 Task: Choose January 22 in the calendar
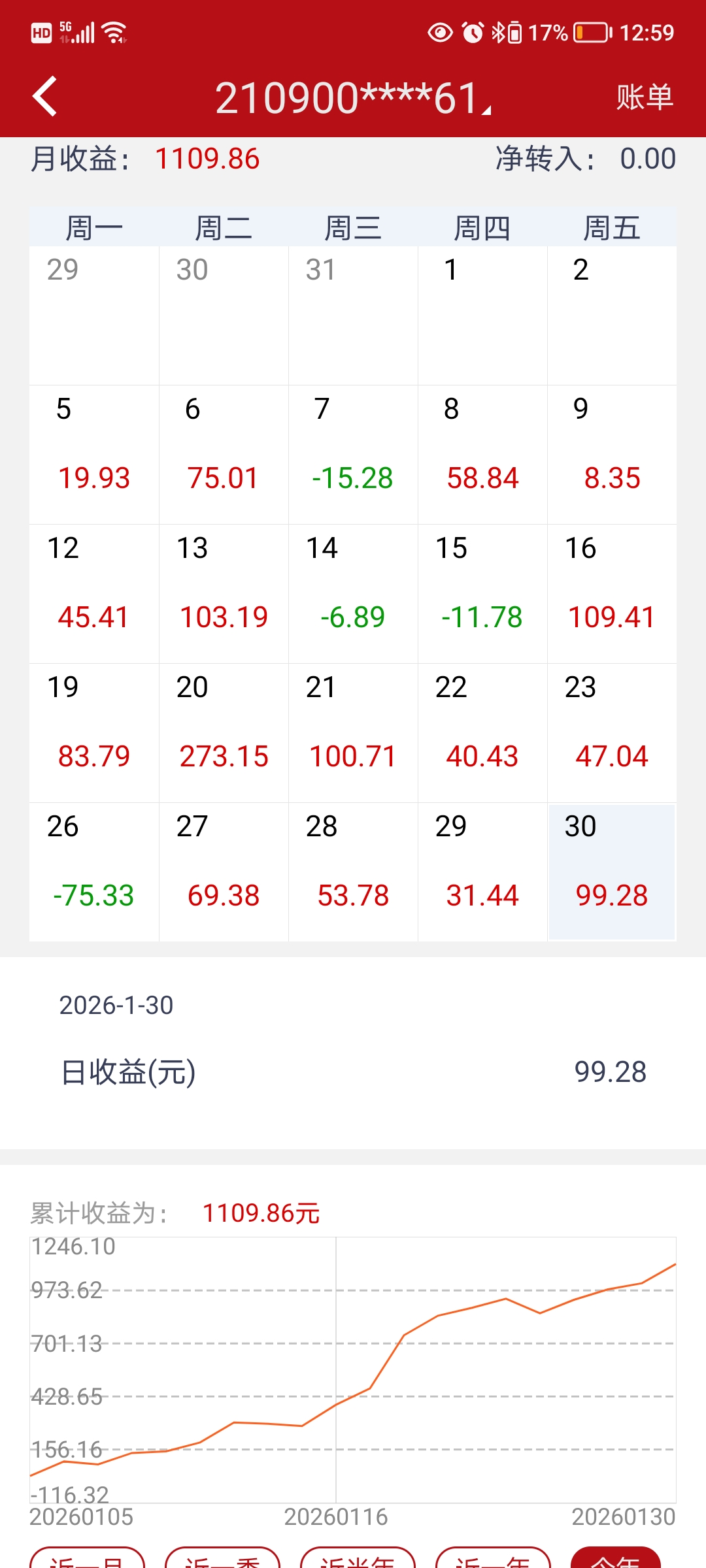tap(482, 732)
